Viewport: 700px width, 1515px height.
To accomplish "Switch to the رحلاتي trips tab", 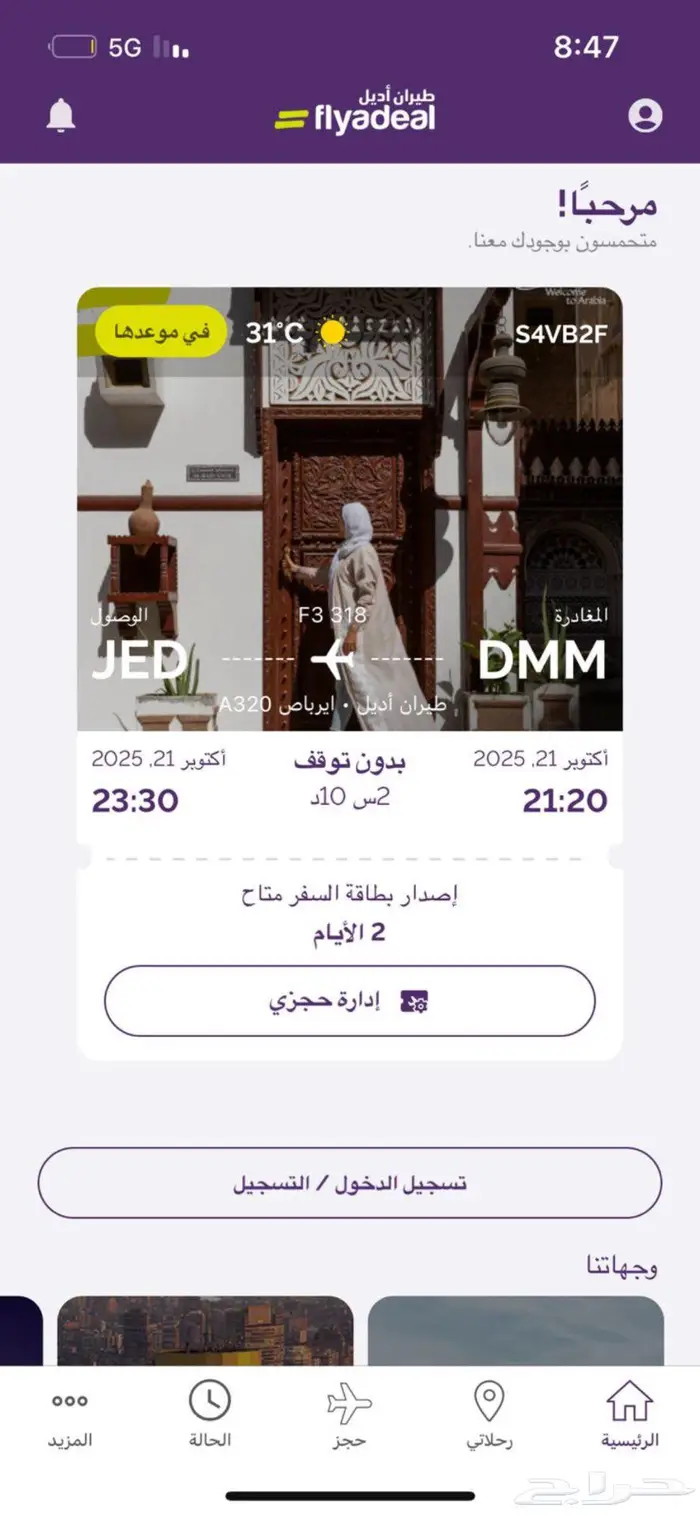I will tap(489, 1415).
